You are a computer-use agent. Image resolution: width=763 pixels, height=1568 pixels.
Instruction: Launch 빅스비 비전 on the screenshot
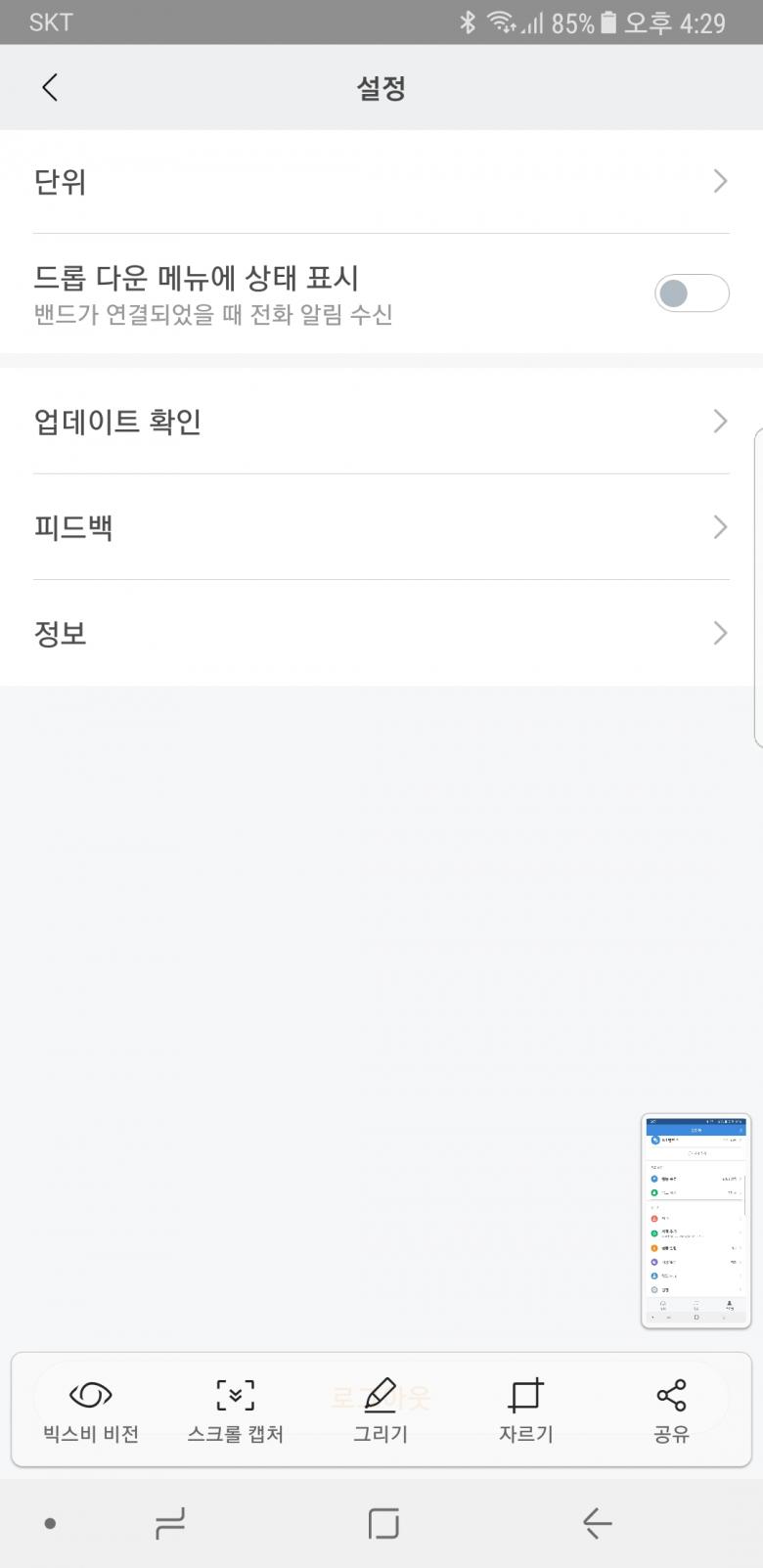pyautogui.click(x=91, y=1410)
